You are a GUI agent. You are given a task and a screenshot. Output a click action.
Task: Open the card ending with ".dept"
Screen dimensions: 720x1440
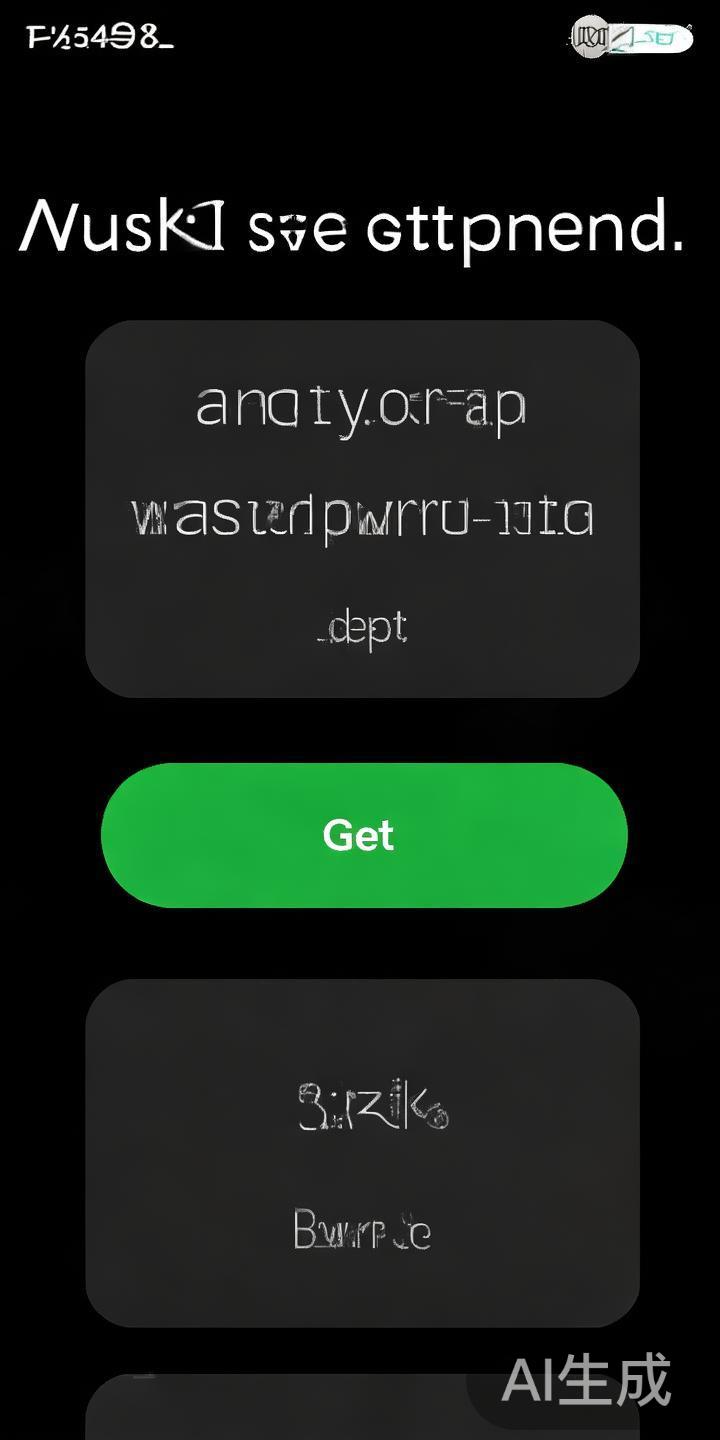(x=362, y=508)
